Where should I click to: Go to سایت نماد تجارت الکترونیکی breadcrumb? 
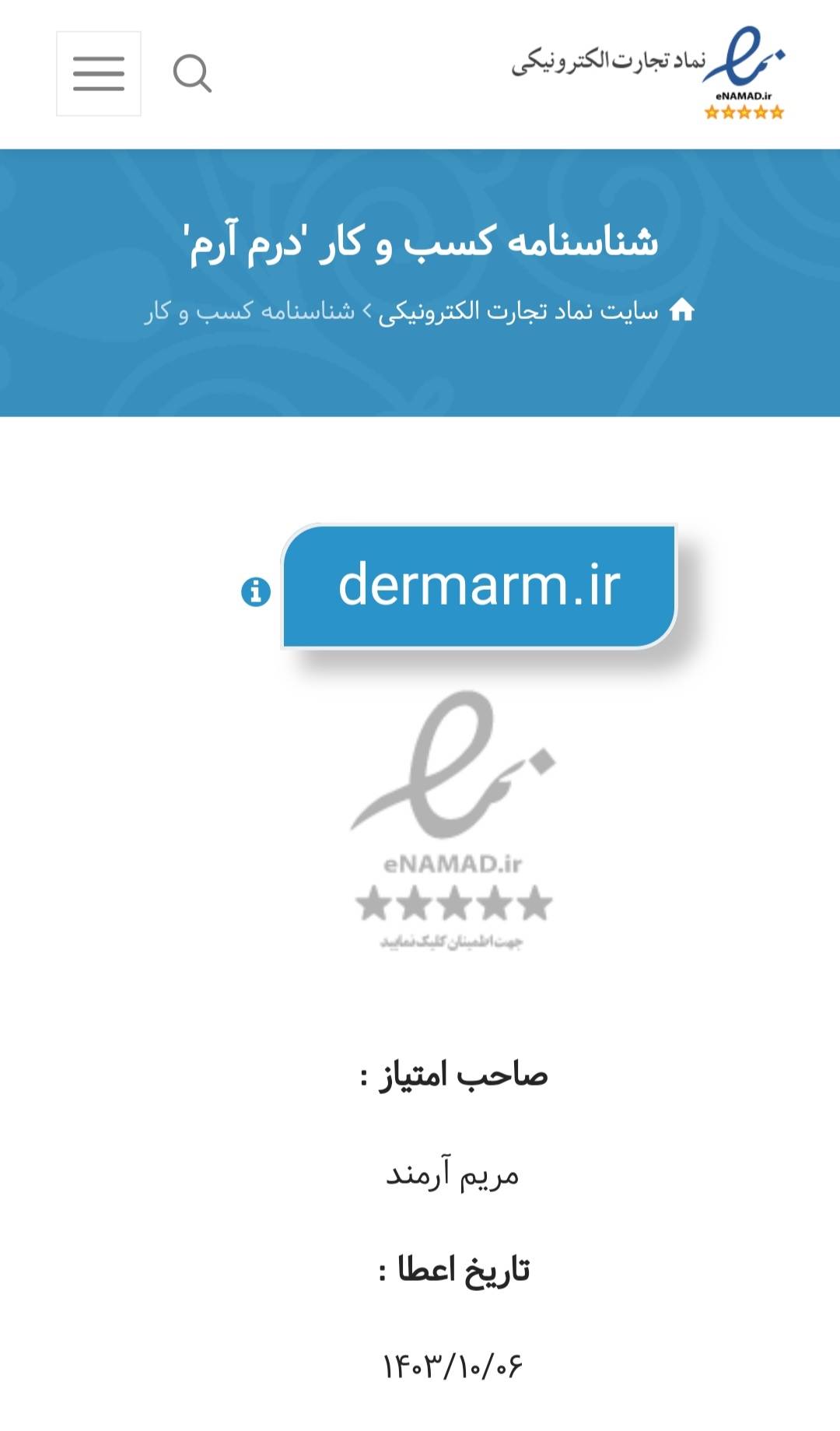point(519,311)
